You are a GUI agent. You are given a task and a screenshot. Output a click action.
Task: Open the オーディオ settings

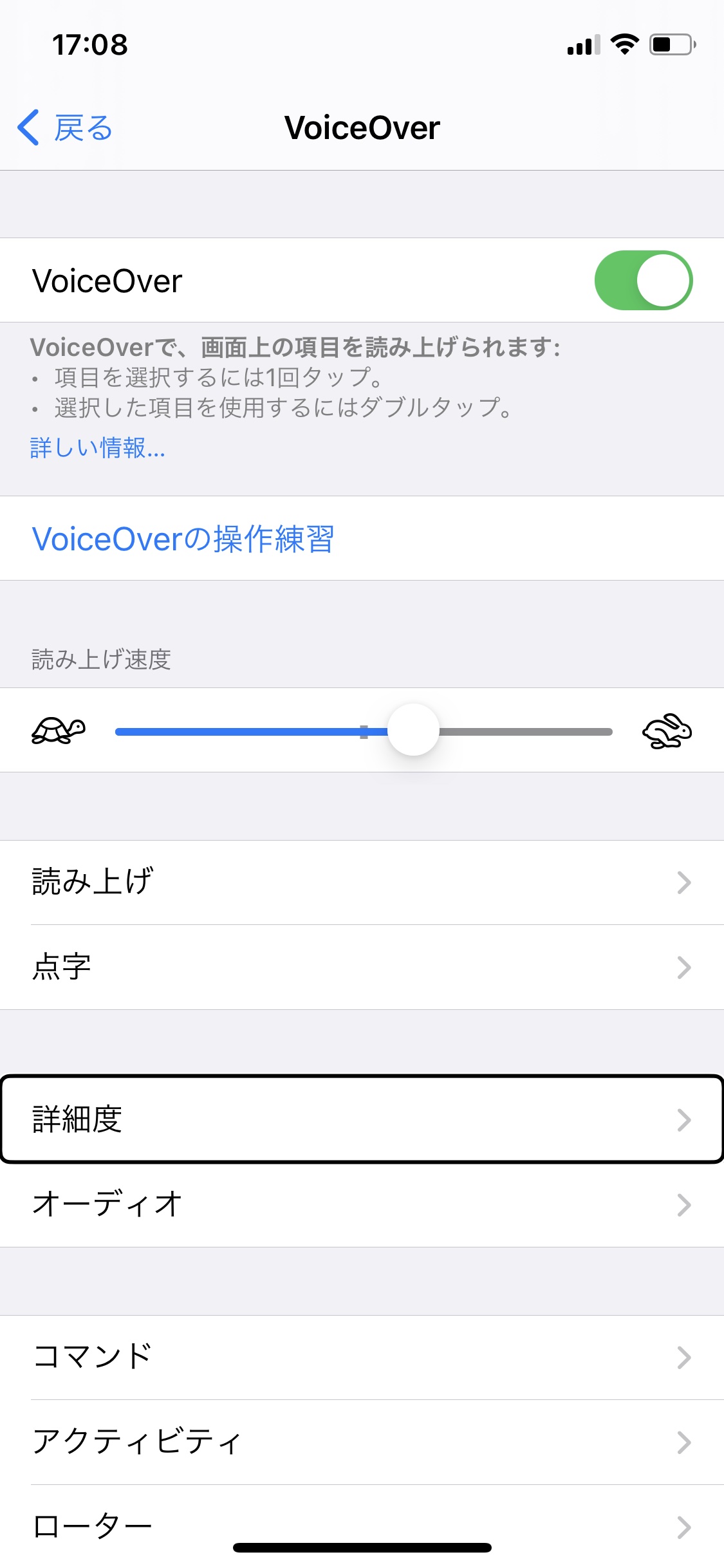coord(362,1204)
